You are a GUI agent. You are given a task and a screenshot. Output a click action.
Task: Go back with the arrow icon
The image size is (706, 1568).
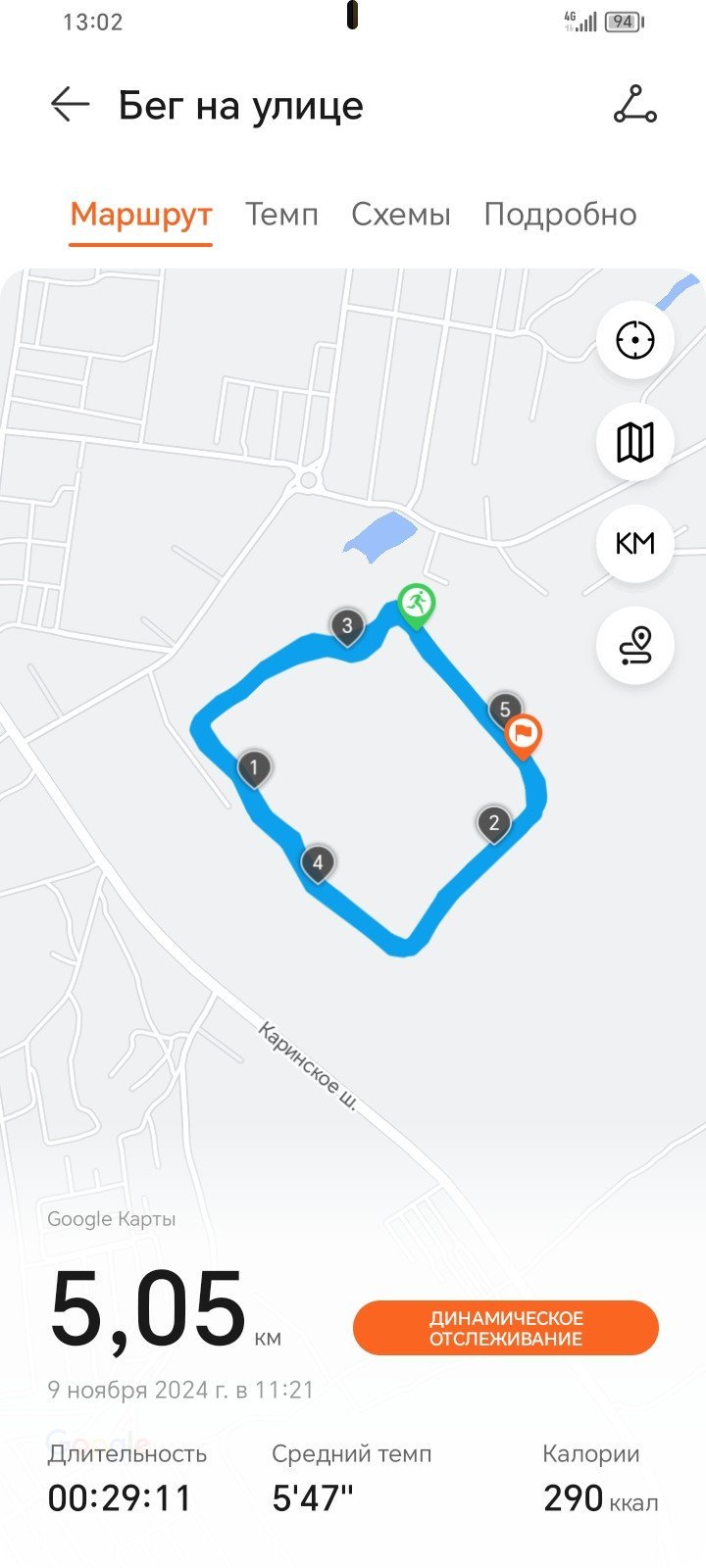70,104
